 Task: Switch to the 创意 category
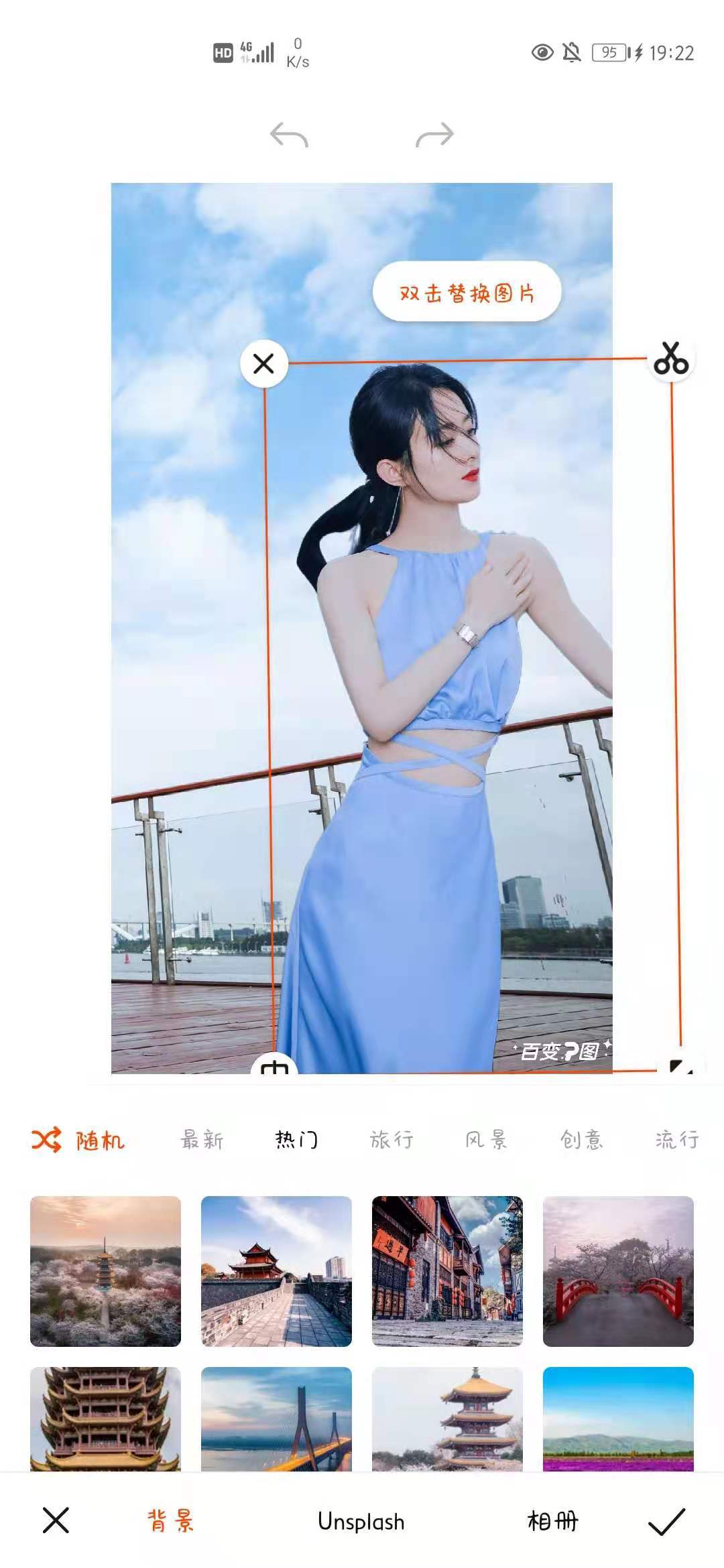click(x=581, y=1140)
